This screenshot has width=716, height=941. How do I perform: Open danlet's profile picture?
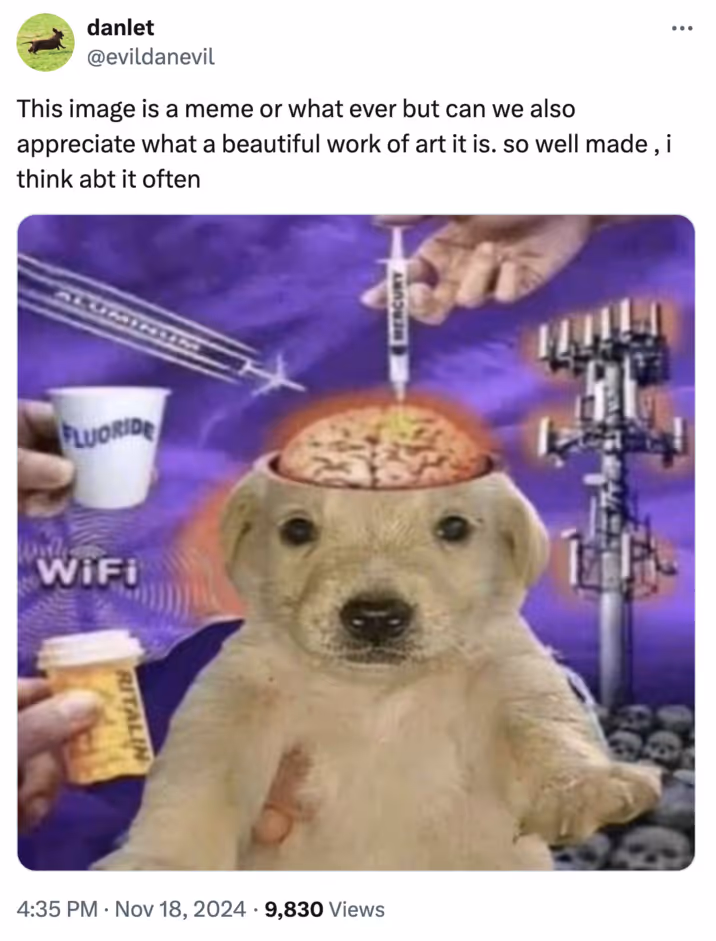click(46, 42)
